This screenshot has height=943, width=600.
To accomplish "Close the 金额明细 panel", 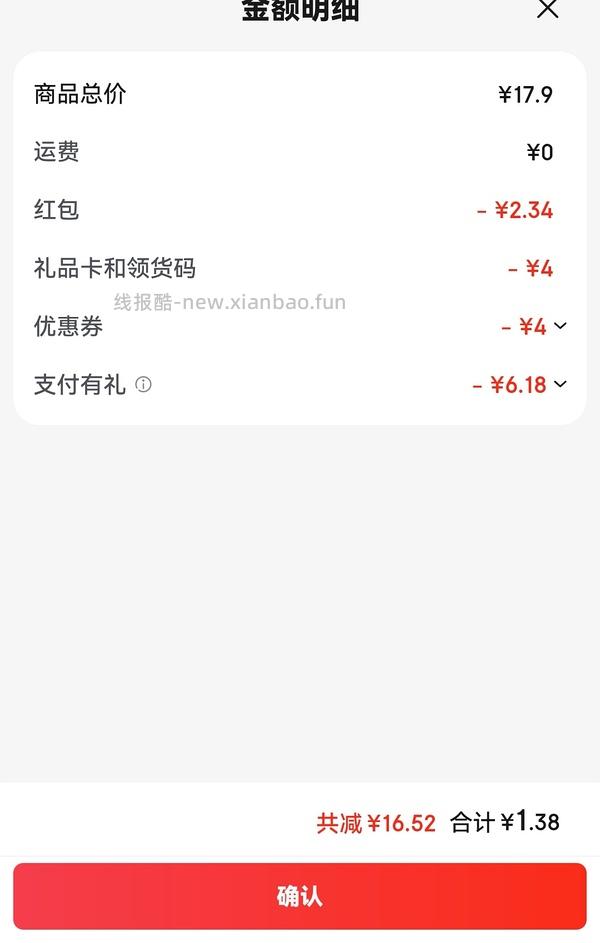I will tap(547, 9).
